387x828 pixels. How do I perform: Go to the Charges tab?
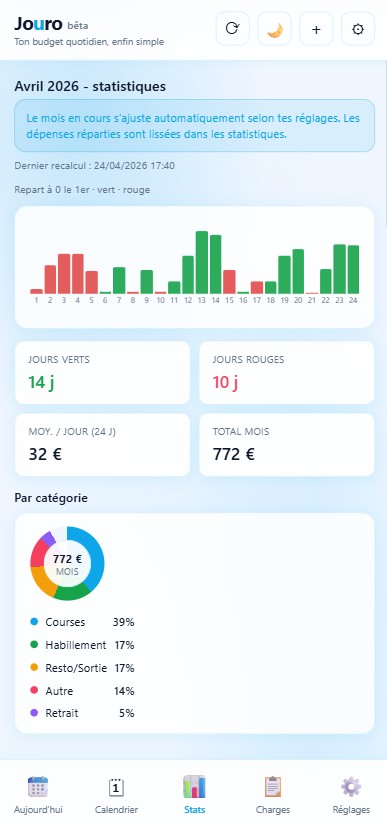[x=273, y=795]
